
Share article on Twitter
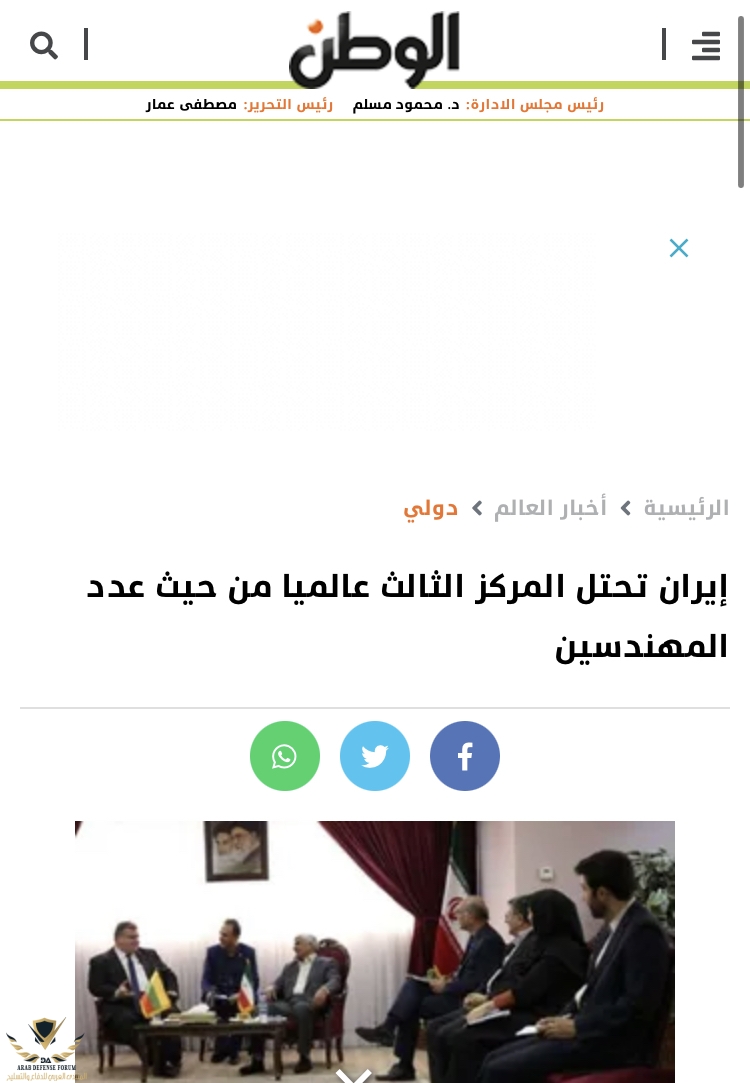tap(375, 756)
